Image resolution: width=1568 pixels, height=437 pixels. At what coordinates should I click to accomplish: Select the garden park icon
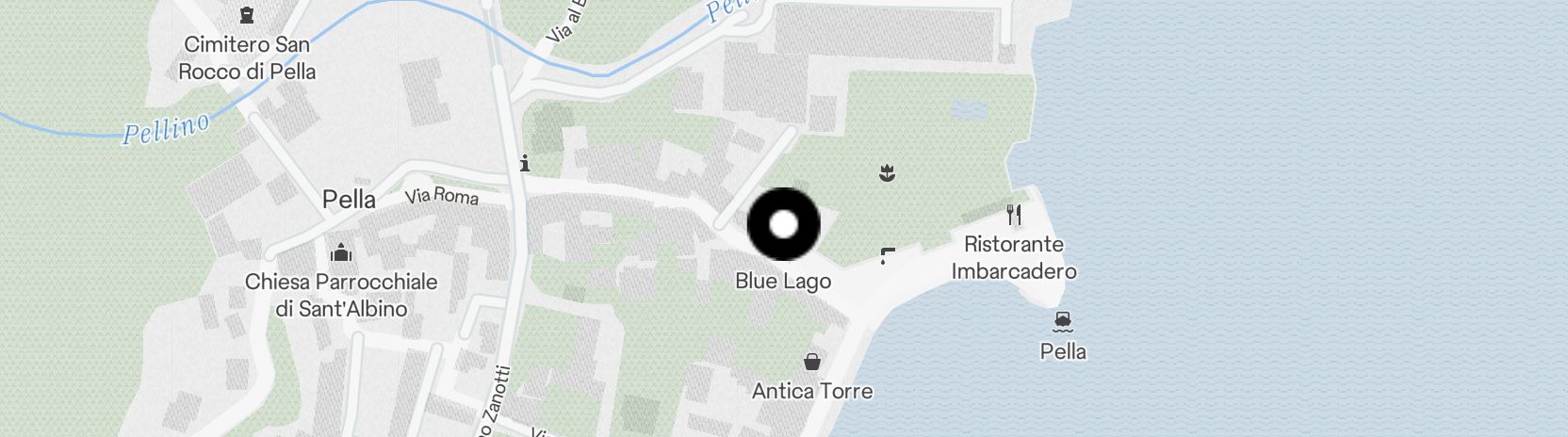(887, 172)
